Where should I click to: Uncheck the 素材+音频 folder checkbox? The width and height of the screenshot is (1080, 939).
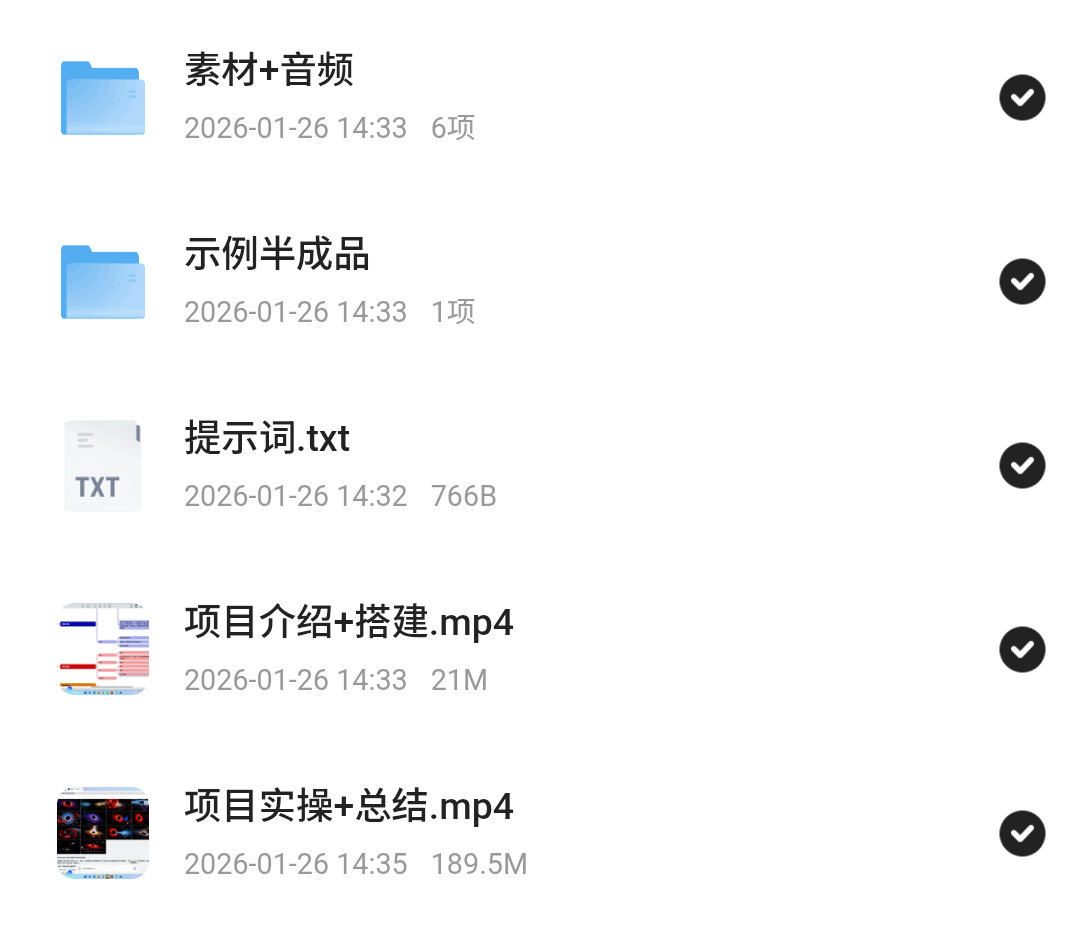pos(1022,98)
